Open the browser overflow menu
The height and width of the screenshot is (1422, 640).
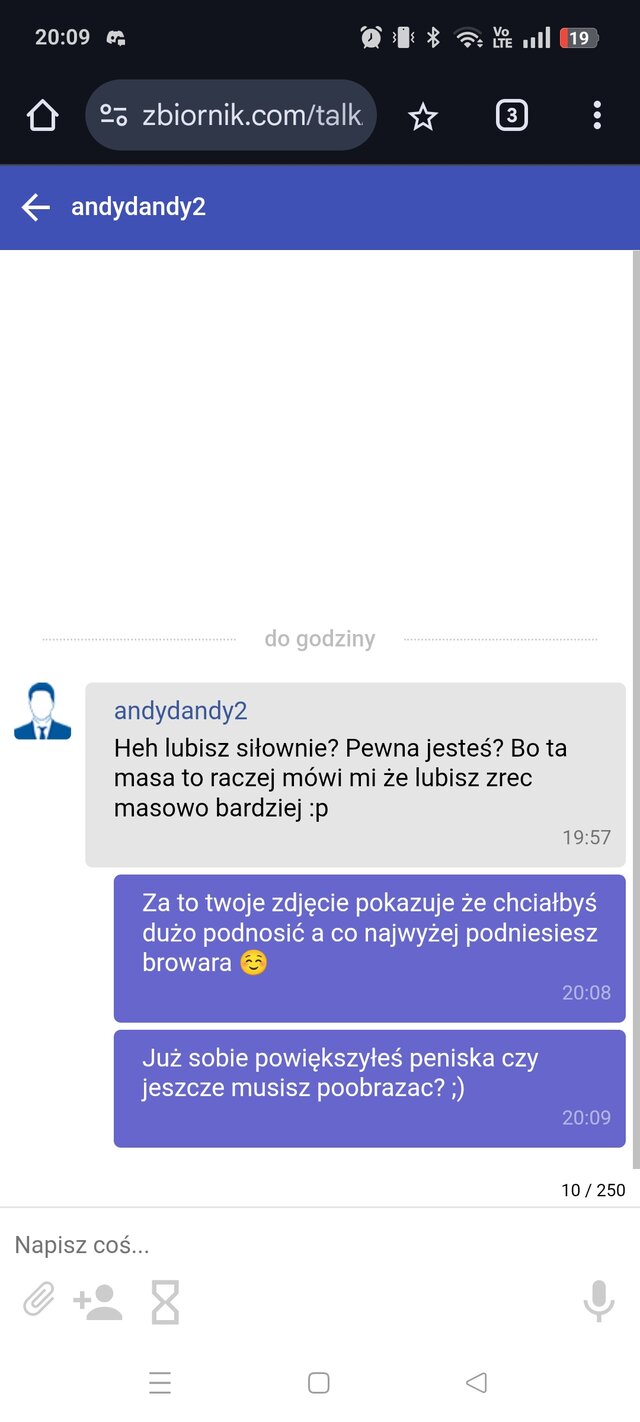[597, 116]
